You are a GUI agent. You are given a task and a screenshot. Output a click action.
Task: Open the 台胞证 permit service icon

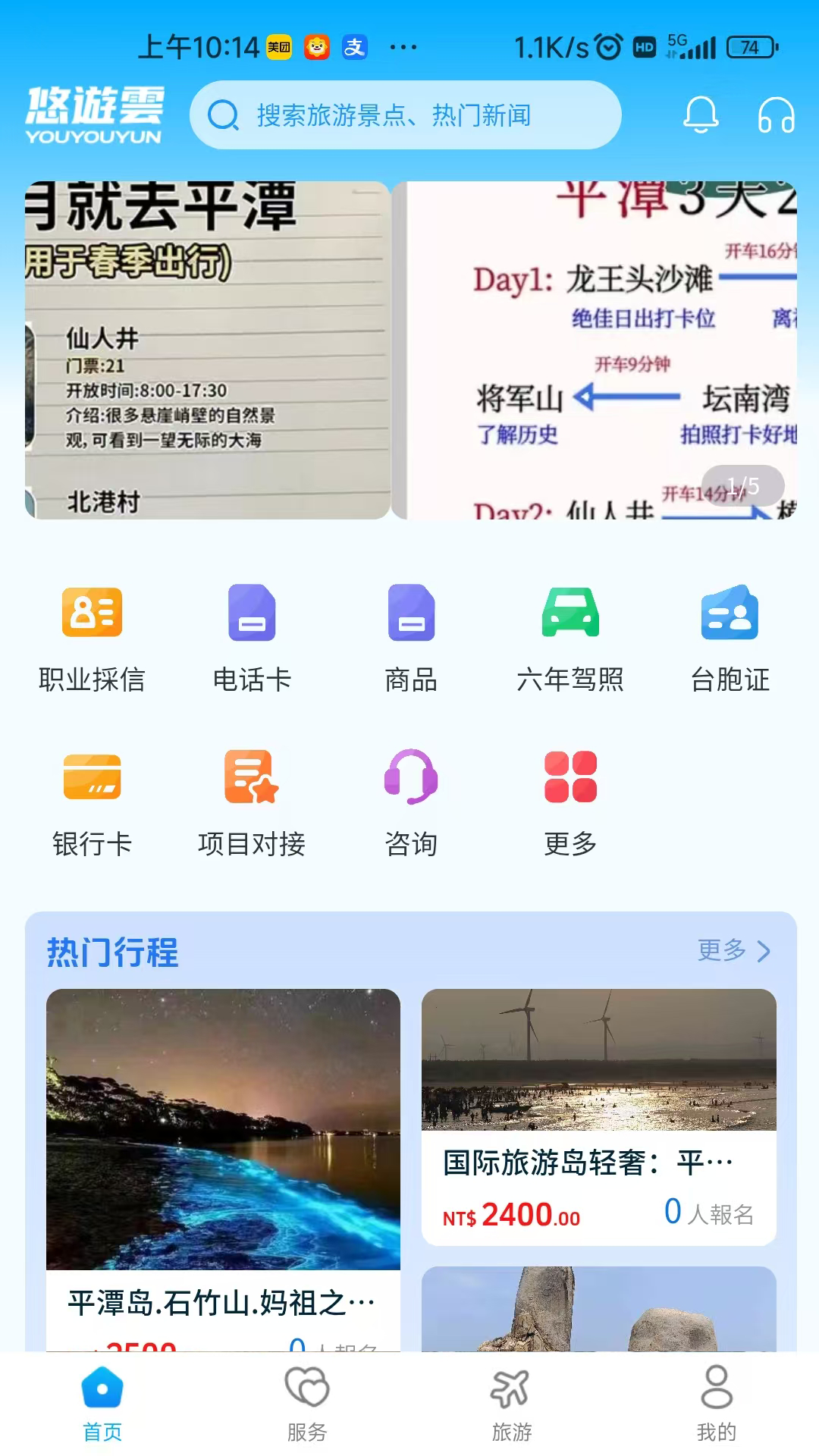(x=729, y=639)
